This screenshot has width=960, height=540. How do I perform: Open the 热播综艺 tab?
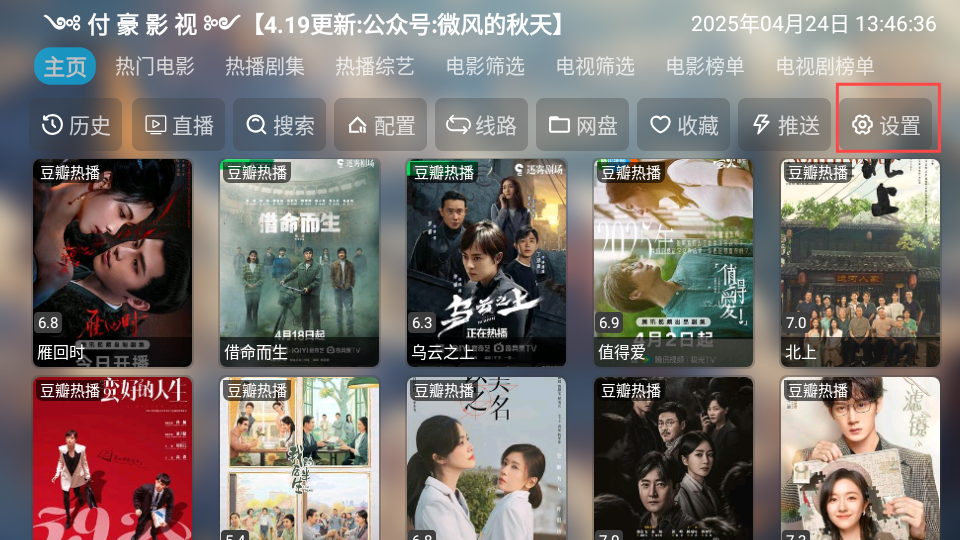click(x=375, y=67)
